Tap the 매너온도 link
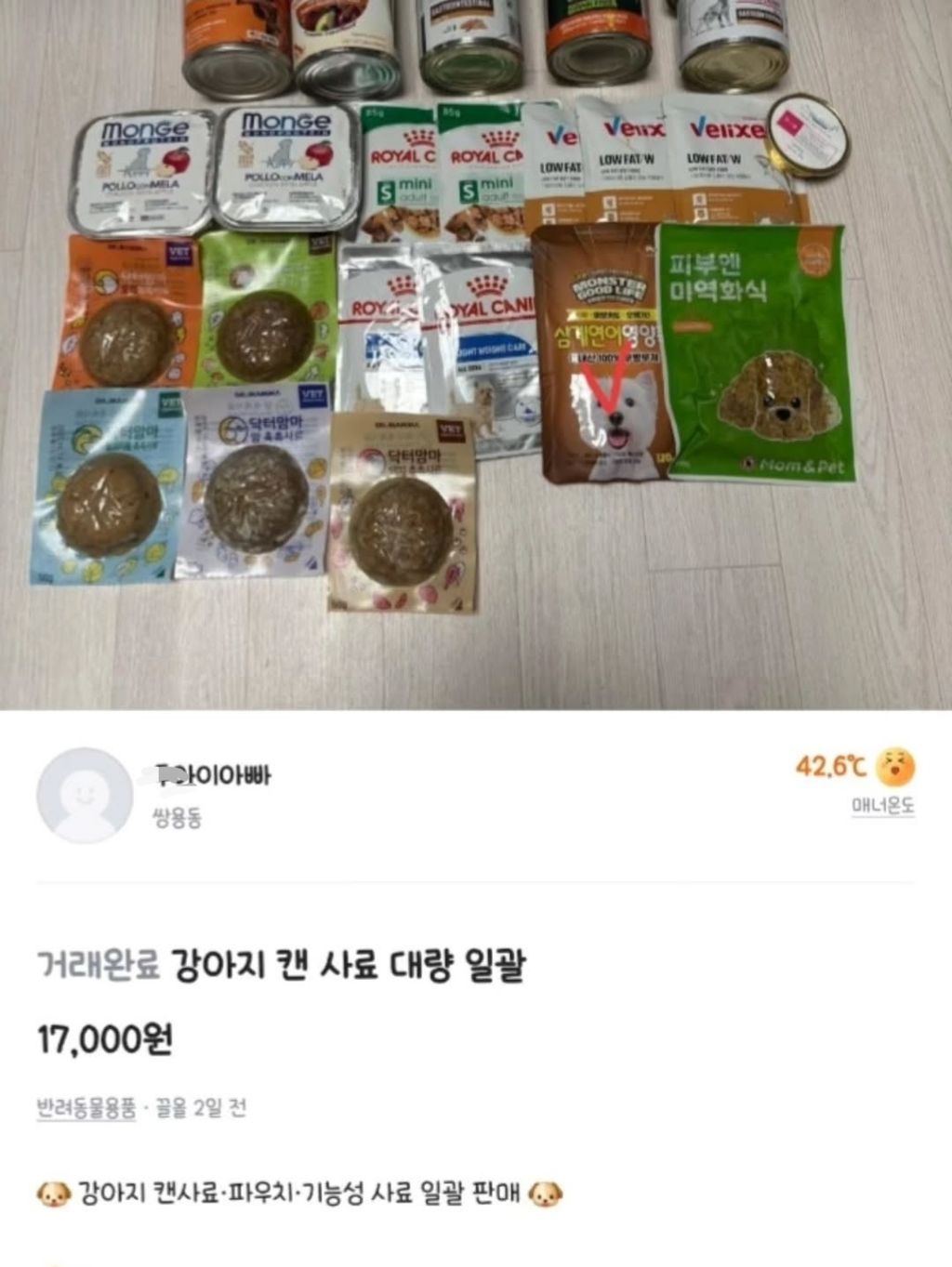The width and height of the screenshot is (952, 1267). (x=882, y=806)
